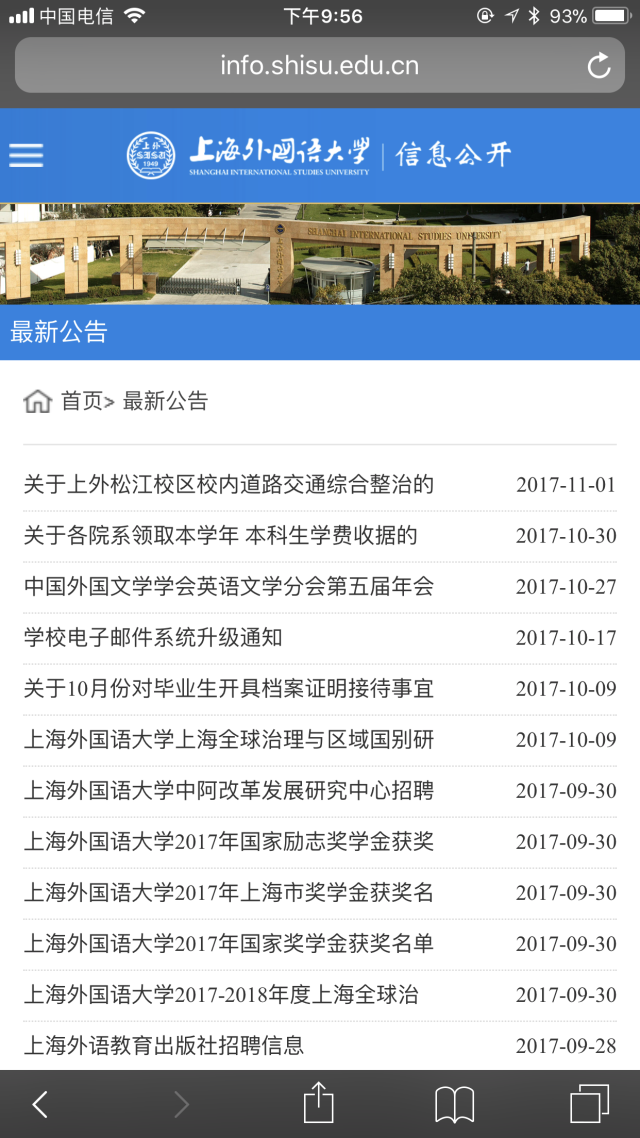Open 2017年国家励志奖学金获奖 notice
The width and height of the screenshot is (640, 1138).
[228, 842]
